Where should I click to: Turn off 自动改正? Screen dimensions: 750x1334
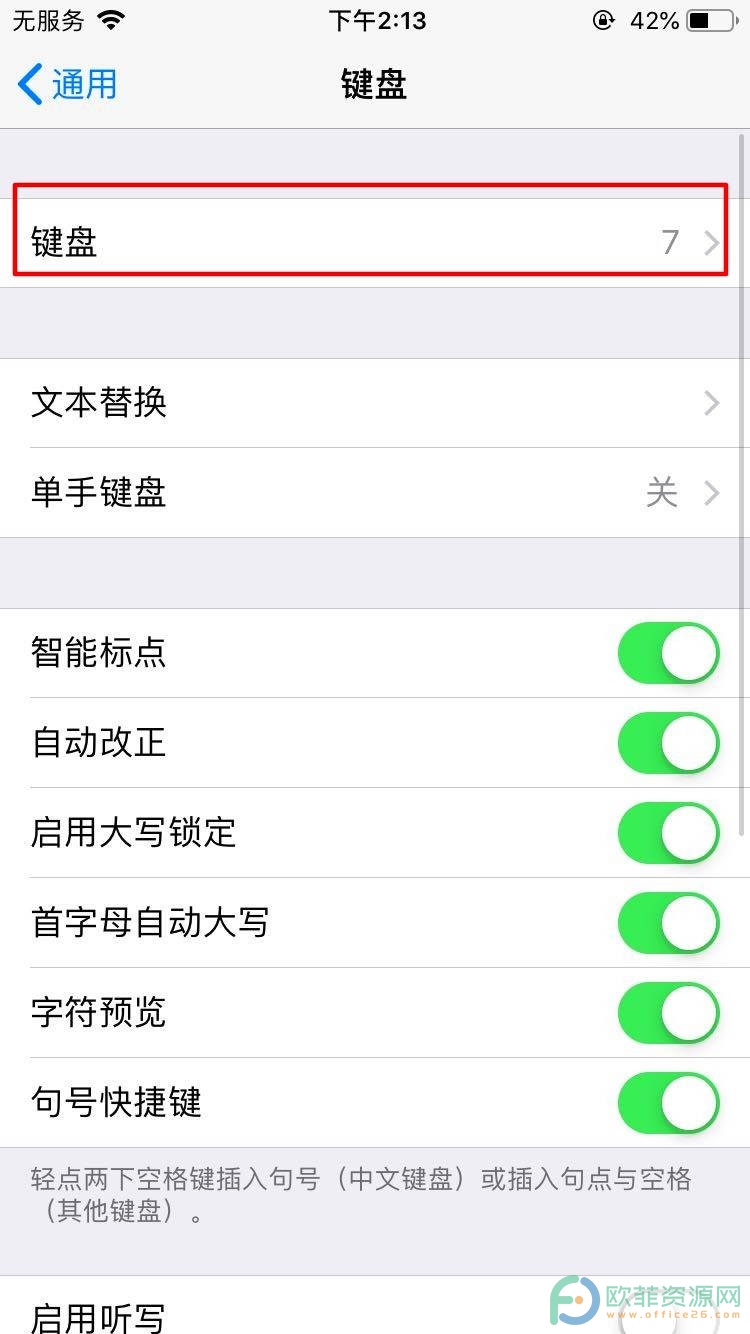coord(669,743)
